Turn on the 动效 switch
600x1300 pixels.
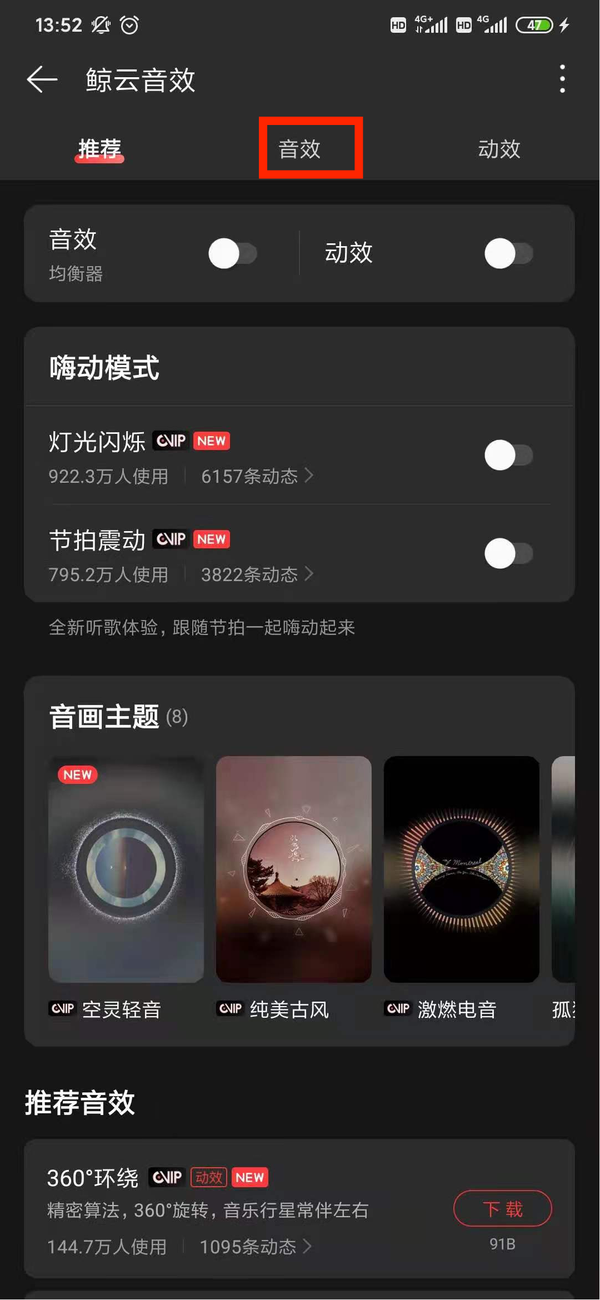509,254
